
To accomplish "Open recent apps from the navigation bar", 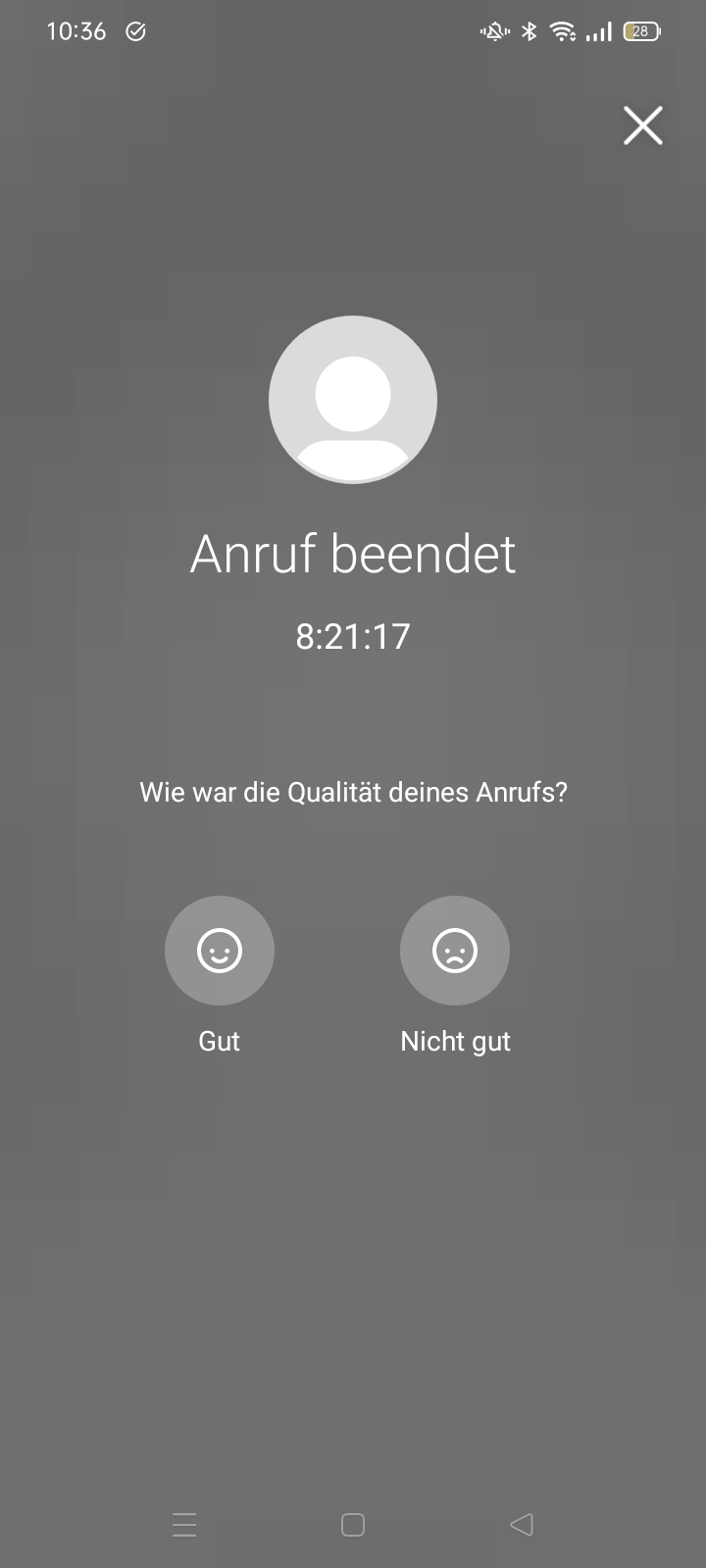I will tap(184, 1525).
